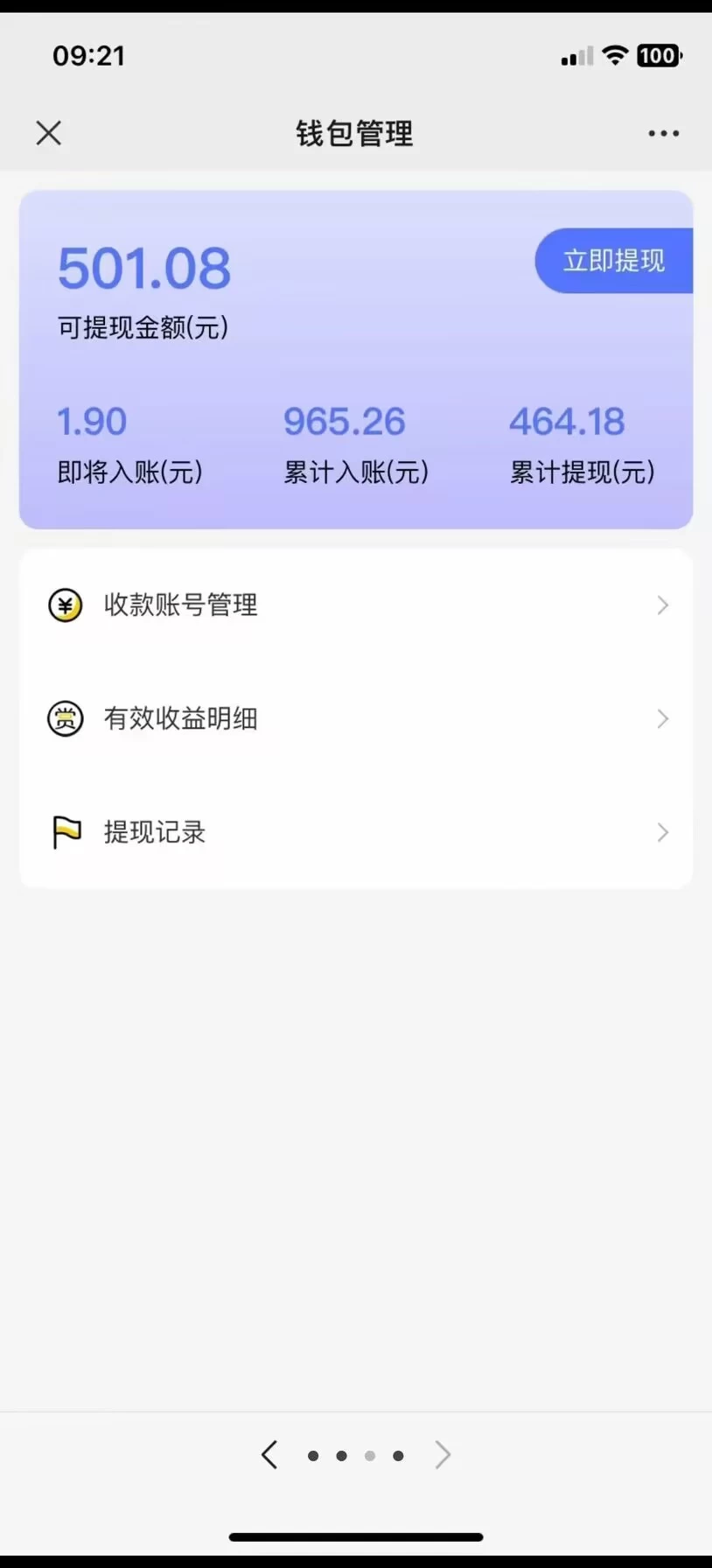Viewport: 712px width, 1568px height.
Task: Expand 提现记录 via its chevron
Action: point(662,832)
